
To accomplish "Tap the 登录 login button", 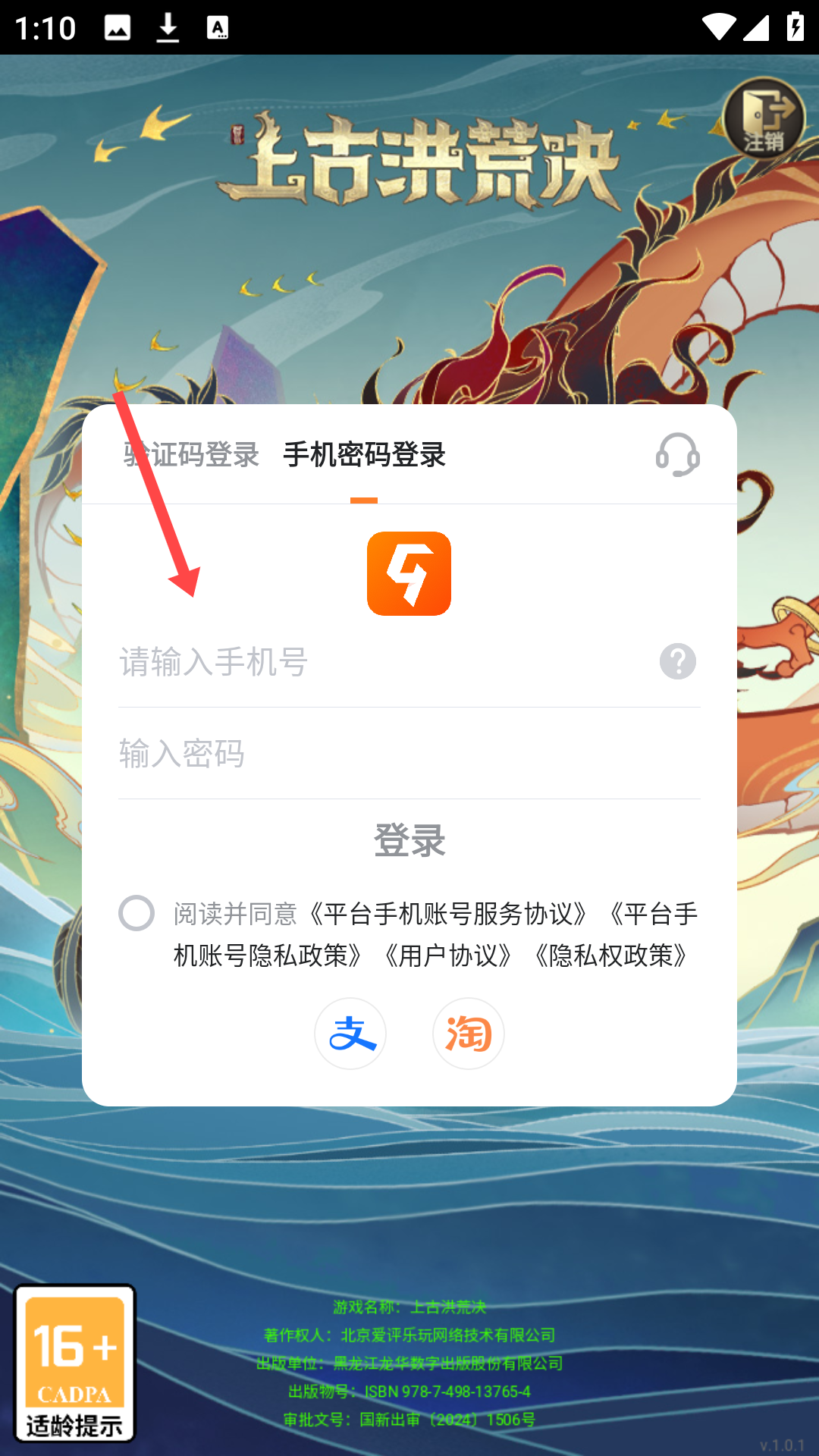I will coord(409,840).
